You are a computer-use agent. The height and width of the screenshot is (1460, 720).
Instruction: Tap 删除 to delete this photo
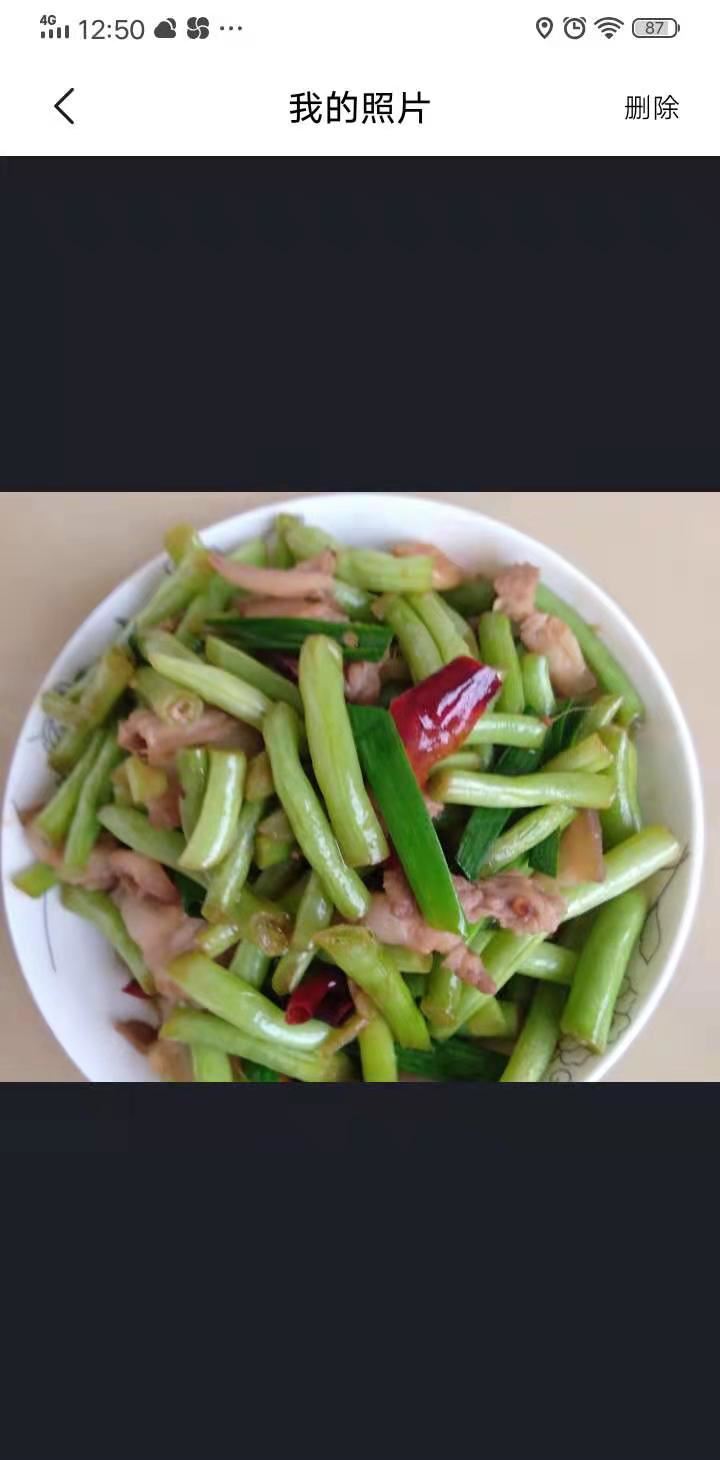(x=651, y=108)
